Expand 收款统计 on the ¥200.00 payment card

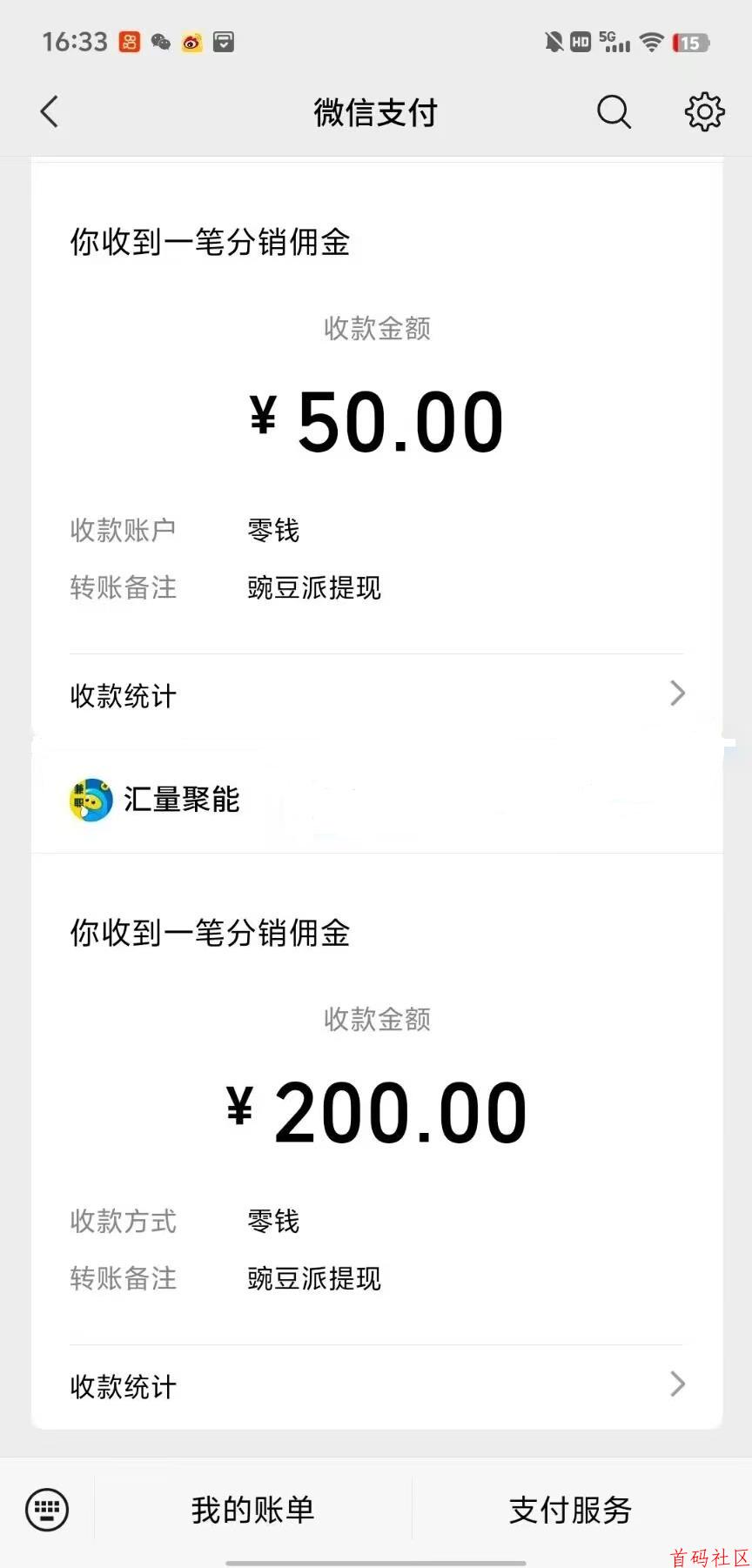374,1385
